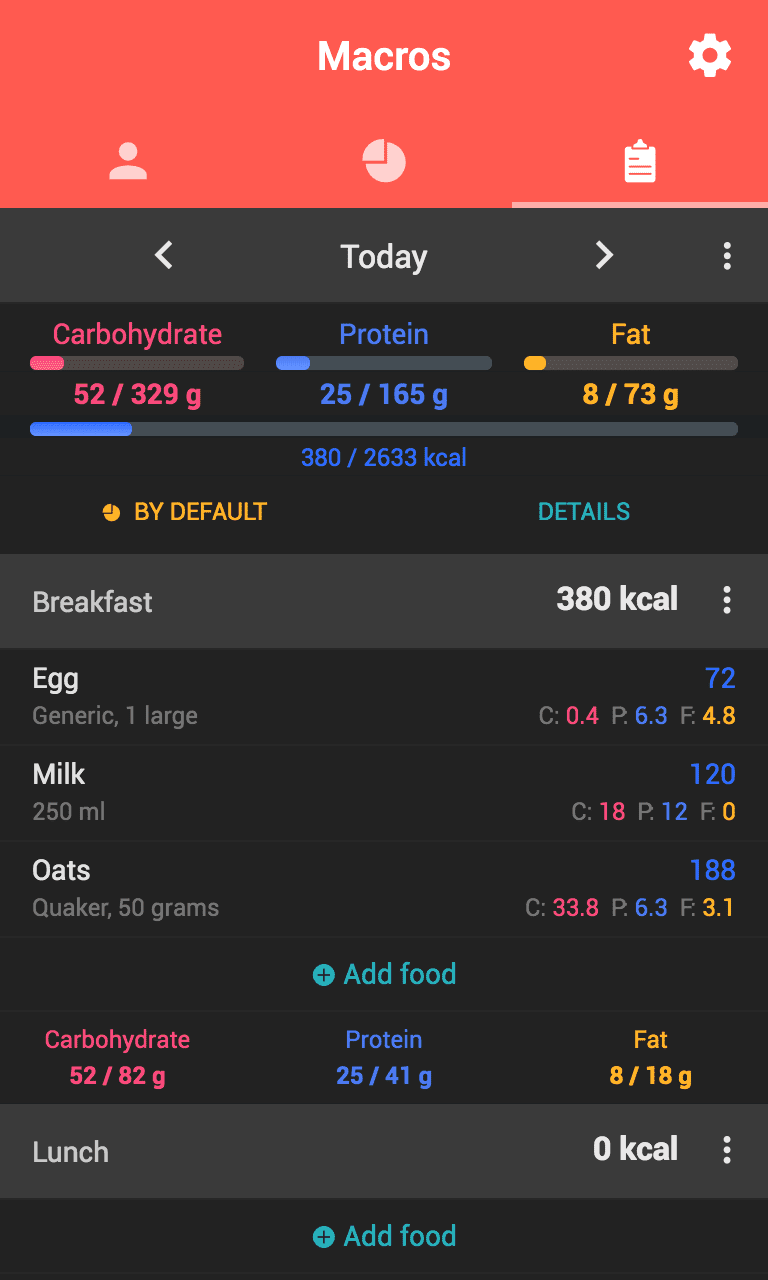
Task: Open DETAILS for today's macros
Action: click(x=584, y=512)
